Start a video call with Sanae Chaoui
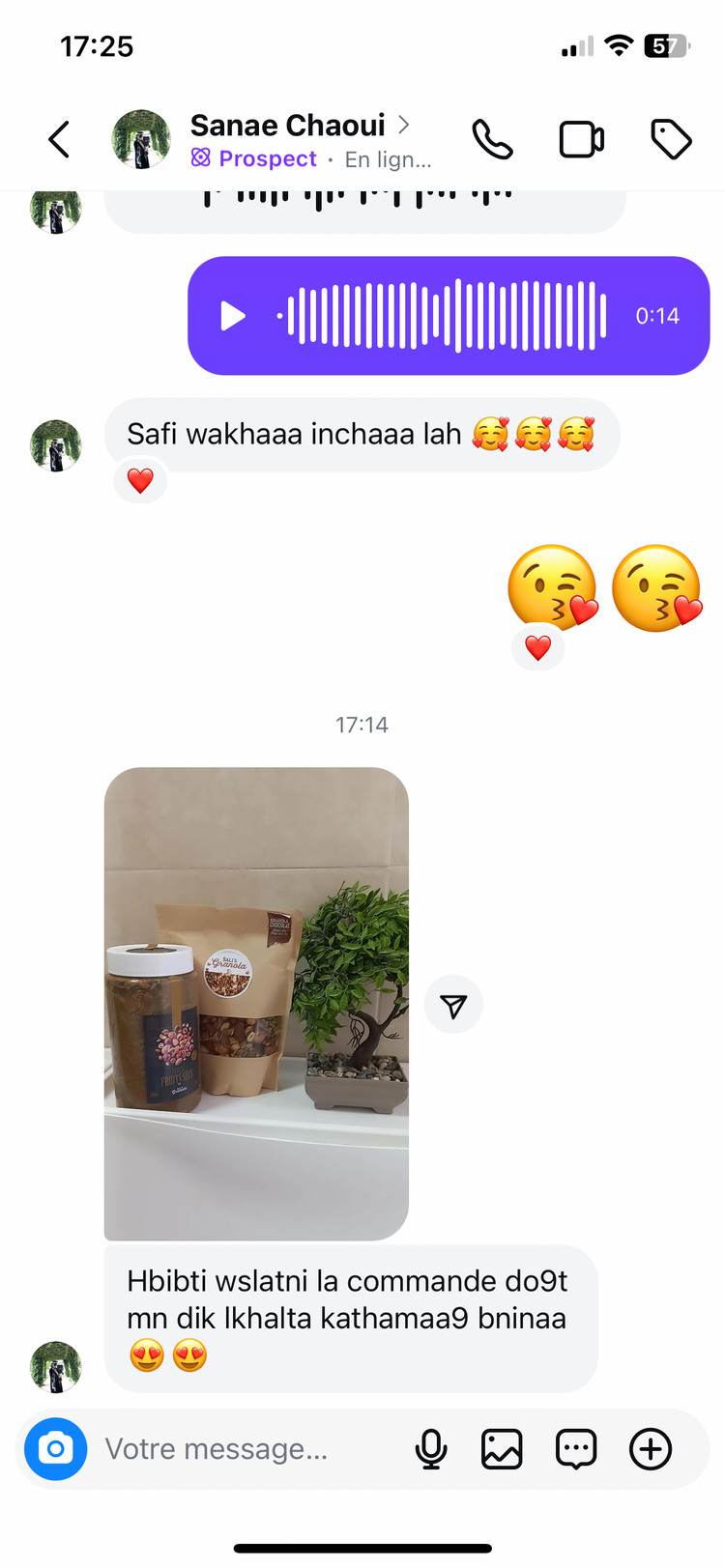Image resolution: width=725 pixels, height=1568 pixels. point(582,140)
